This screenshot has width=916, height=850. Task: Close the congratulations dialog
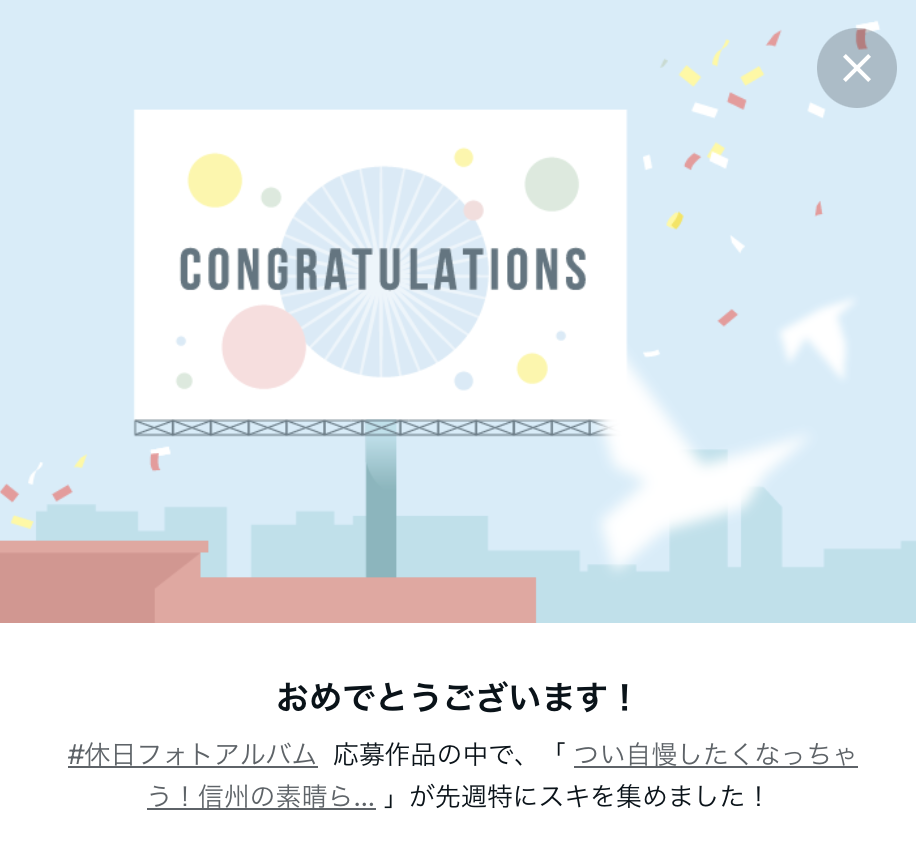(x=856, y=68)
